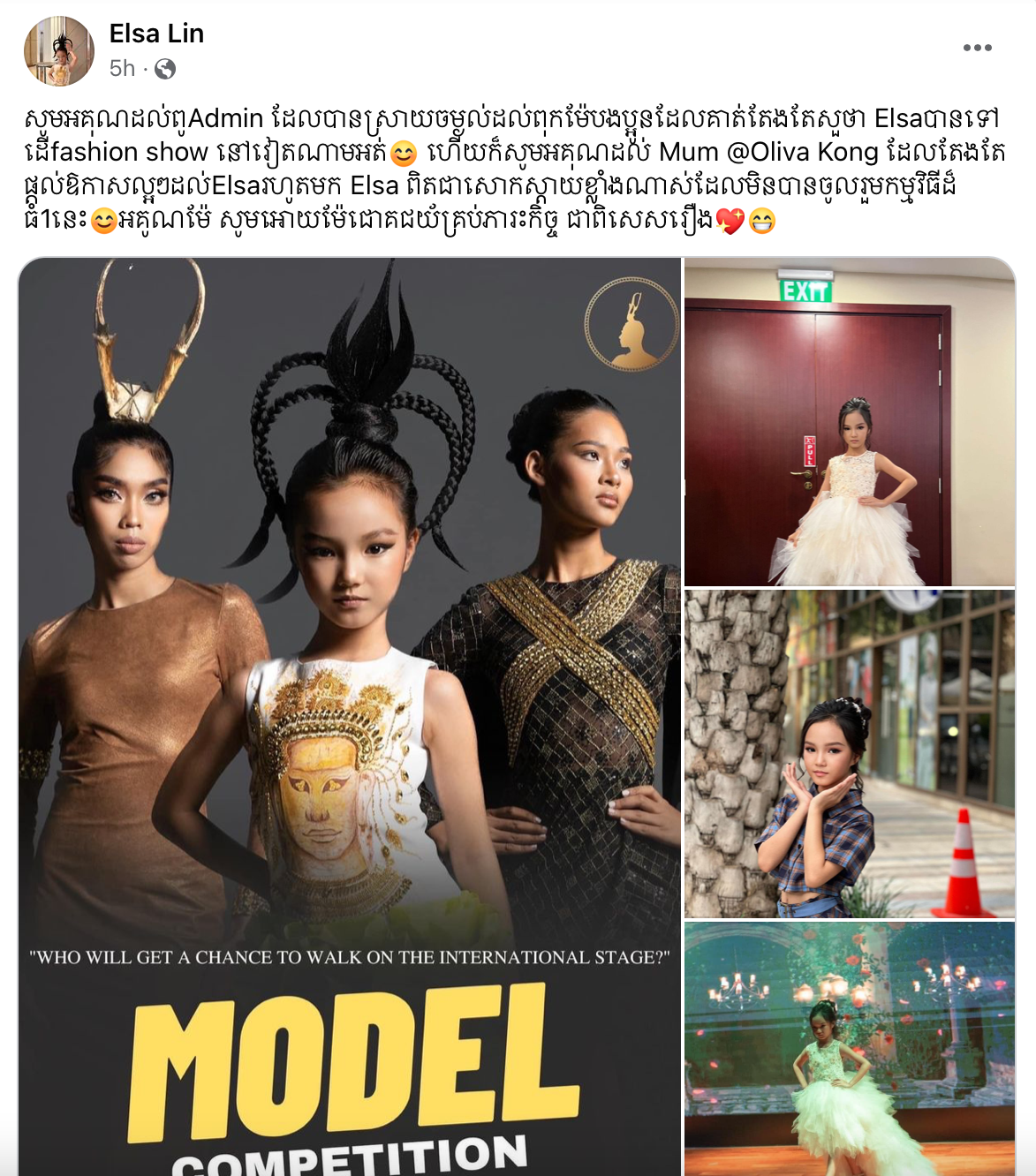The width and height of the screenshot is (1036, 1176).
Task: Open Elsa Lin's profile picture
Action: 58,51
